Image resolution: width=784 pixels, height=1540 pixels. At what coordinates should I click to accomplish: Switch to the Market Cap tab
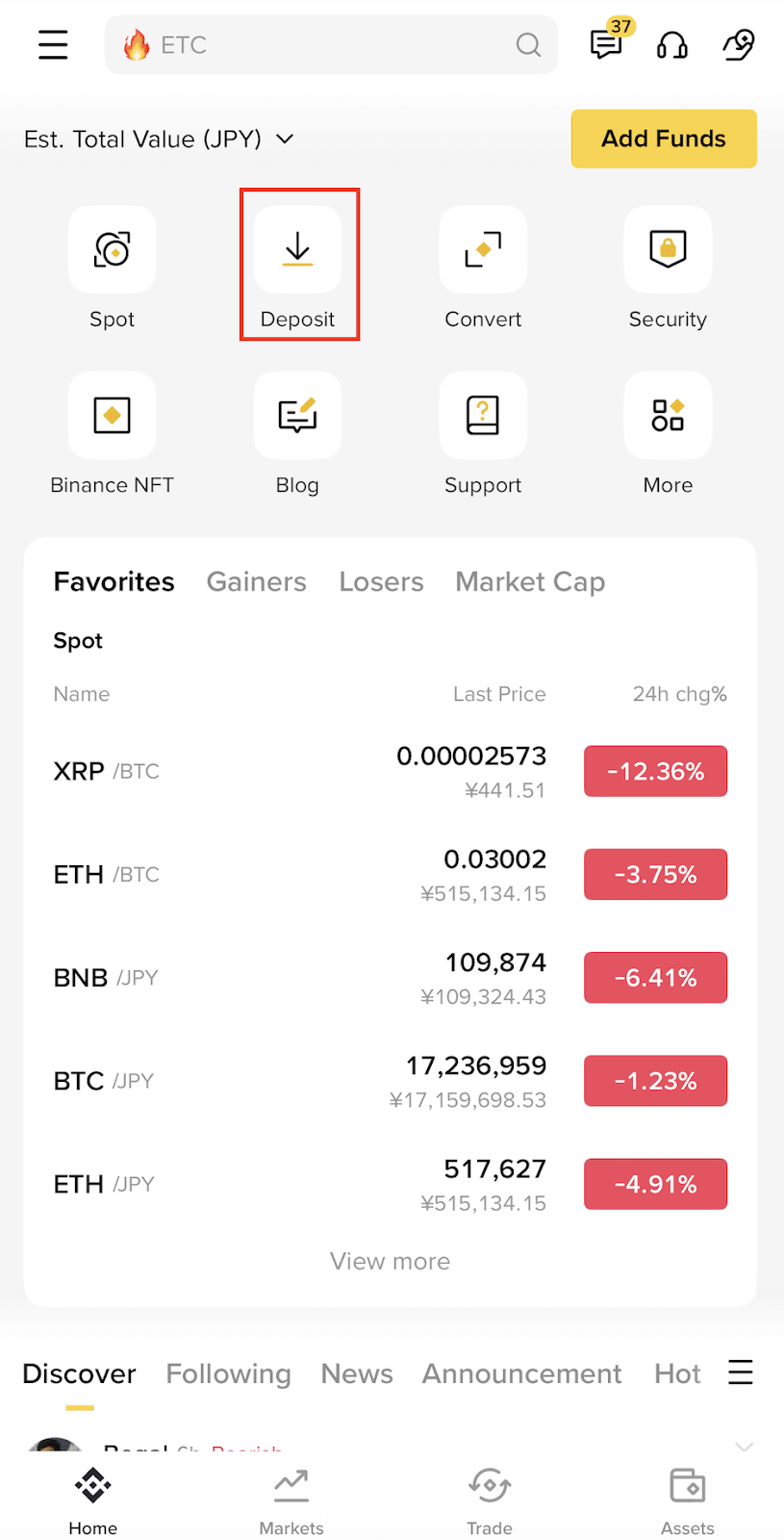tap(530, 581)
